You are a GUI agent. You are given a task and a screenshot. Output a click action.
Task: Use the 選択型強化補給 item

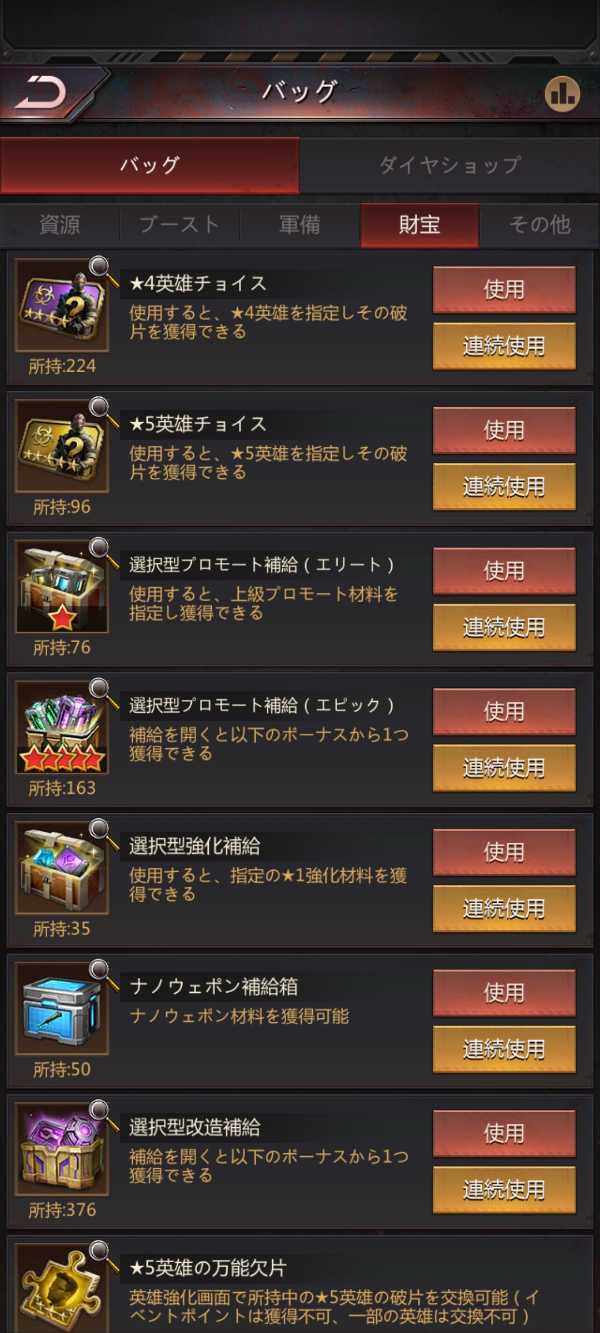tap(503, 852)
